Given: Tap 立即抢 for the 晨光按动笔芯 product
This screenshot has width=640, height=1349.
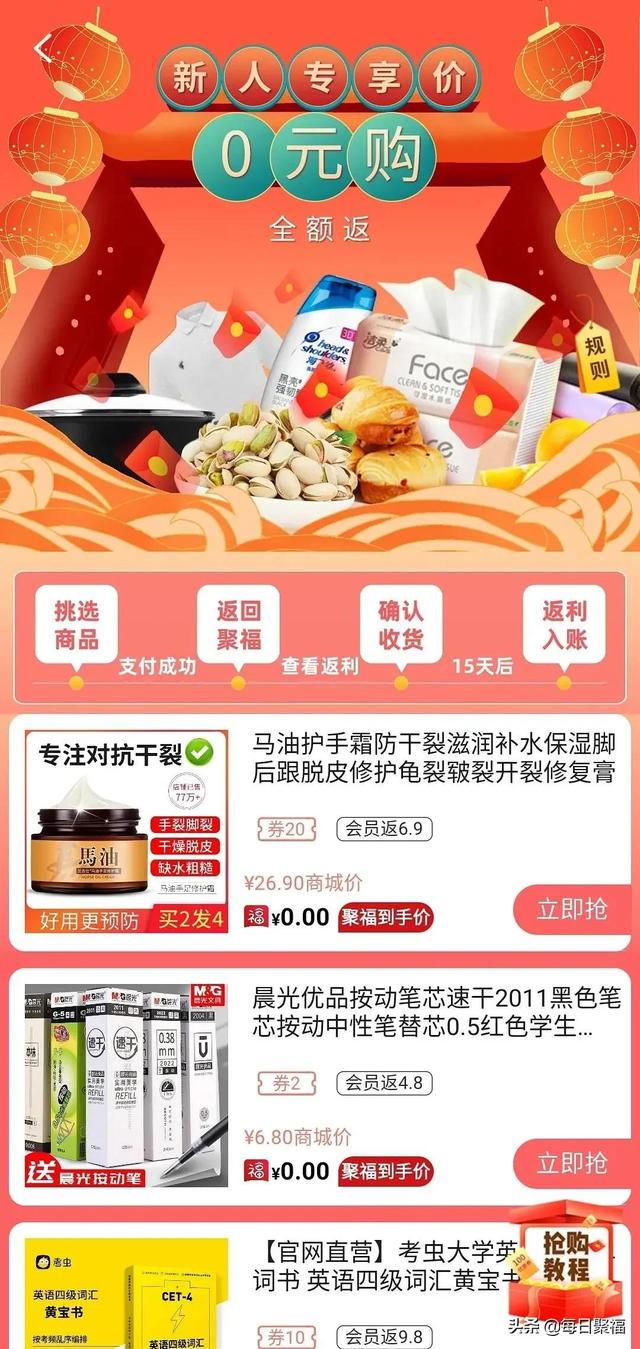Looking at the screenshot, I should (x=573, y=1163).
